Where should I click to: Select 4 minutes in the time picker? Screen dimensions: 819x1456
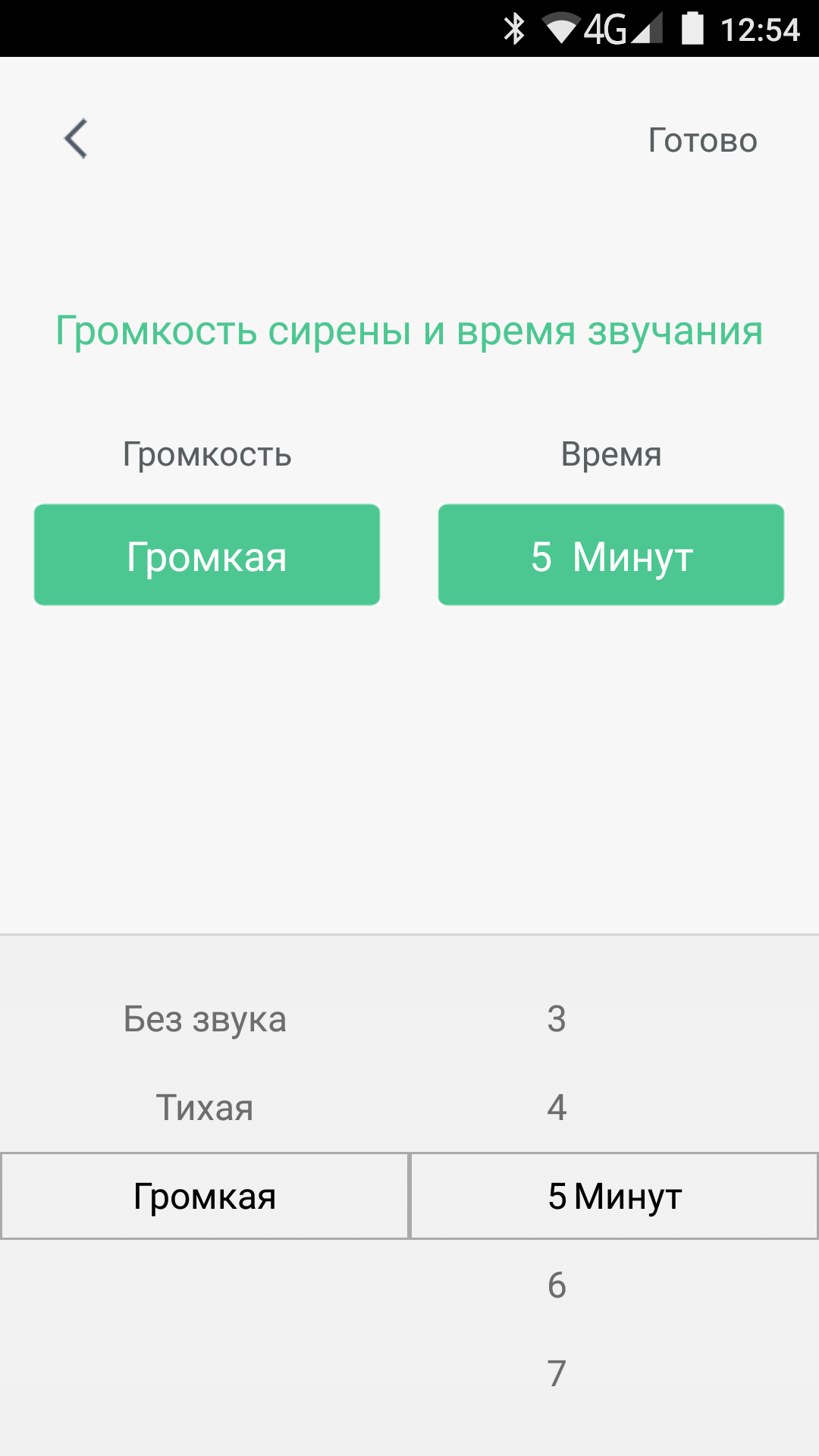point(557,1108)
